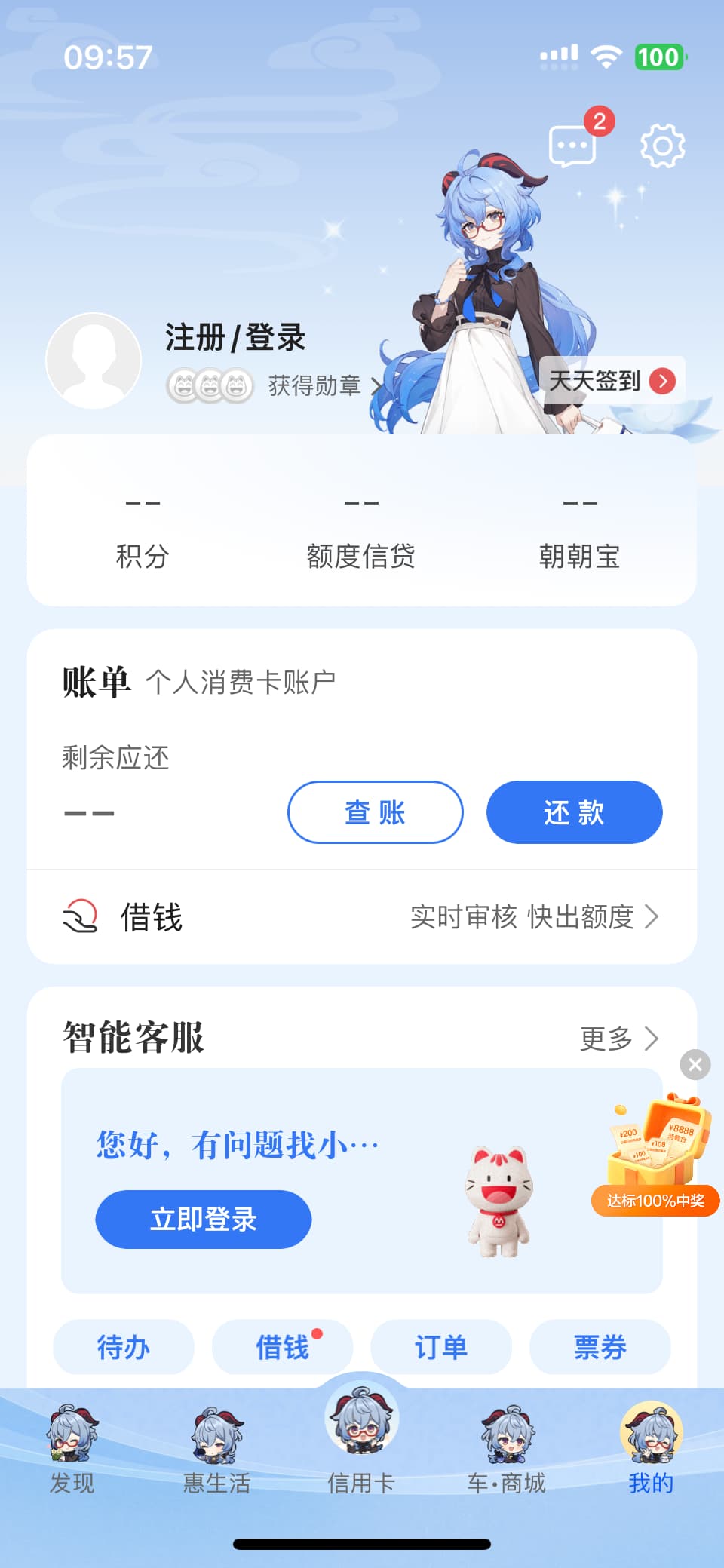724x1568 pixels.
Task: Open the 借钱 loan row
Action: point(362,917)
